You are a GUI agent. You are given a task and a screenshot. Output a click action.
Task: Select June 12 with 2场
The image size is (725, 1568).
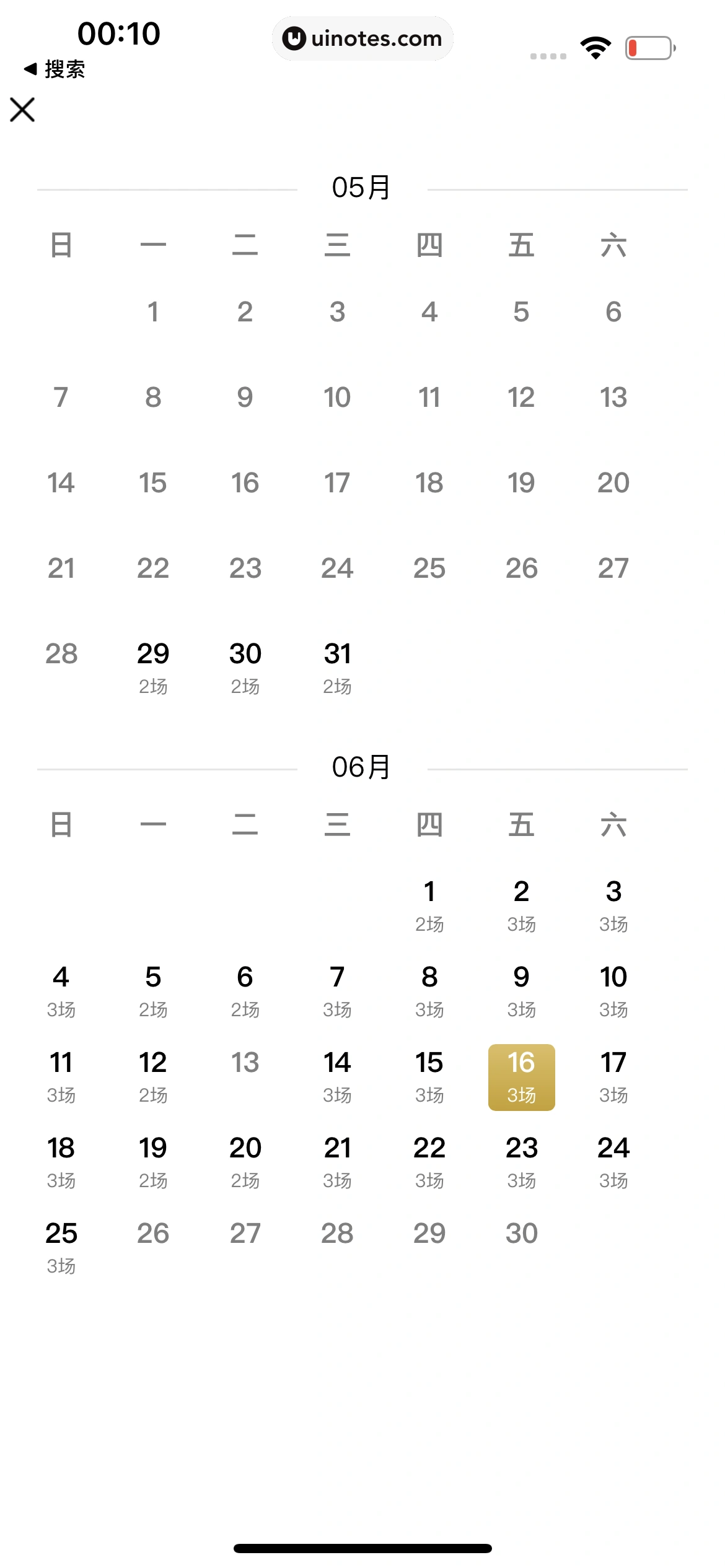153,1076
